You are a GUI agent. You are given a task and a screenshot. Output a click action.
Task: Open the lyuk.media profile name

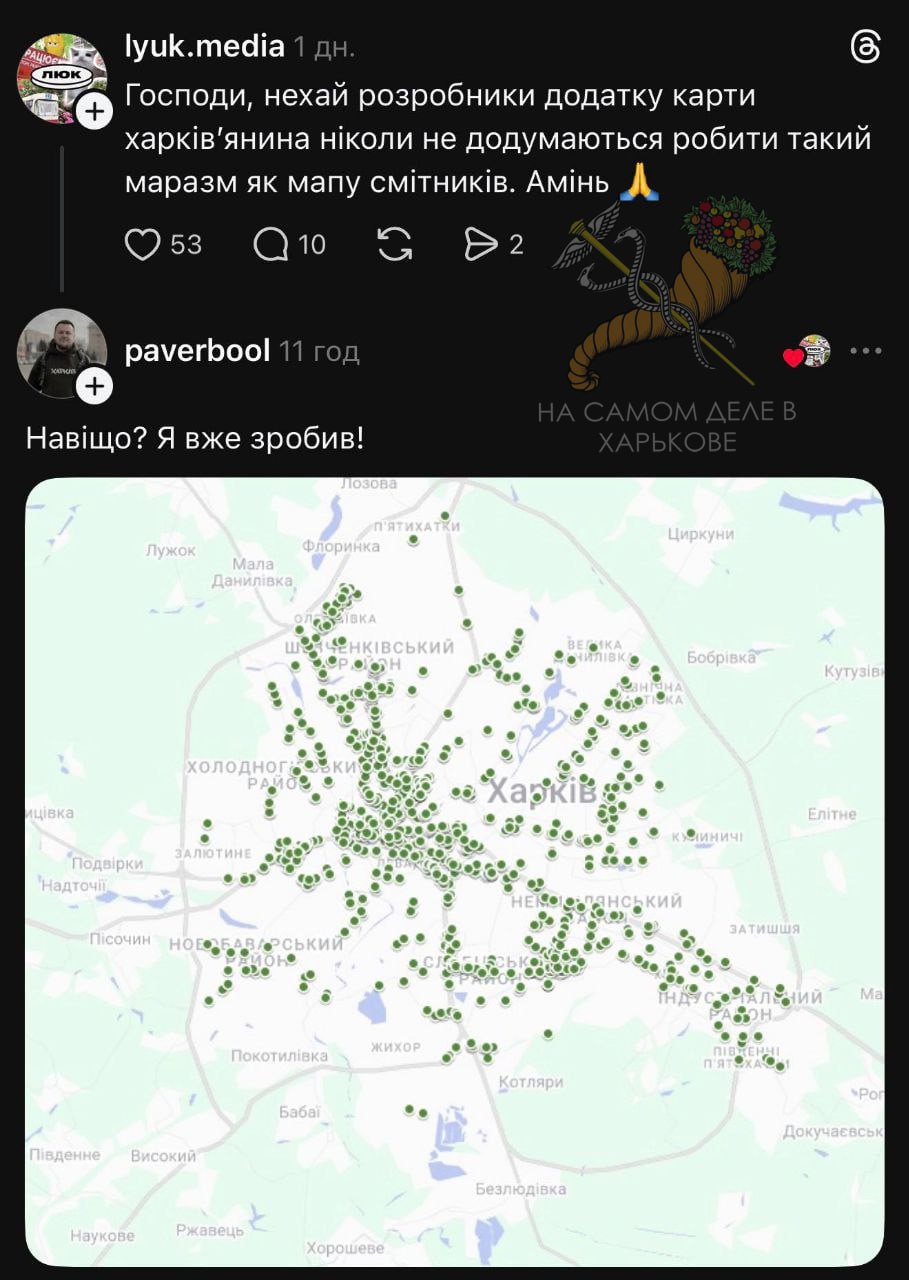(205, 46)
